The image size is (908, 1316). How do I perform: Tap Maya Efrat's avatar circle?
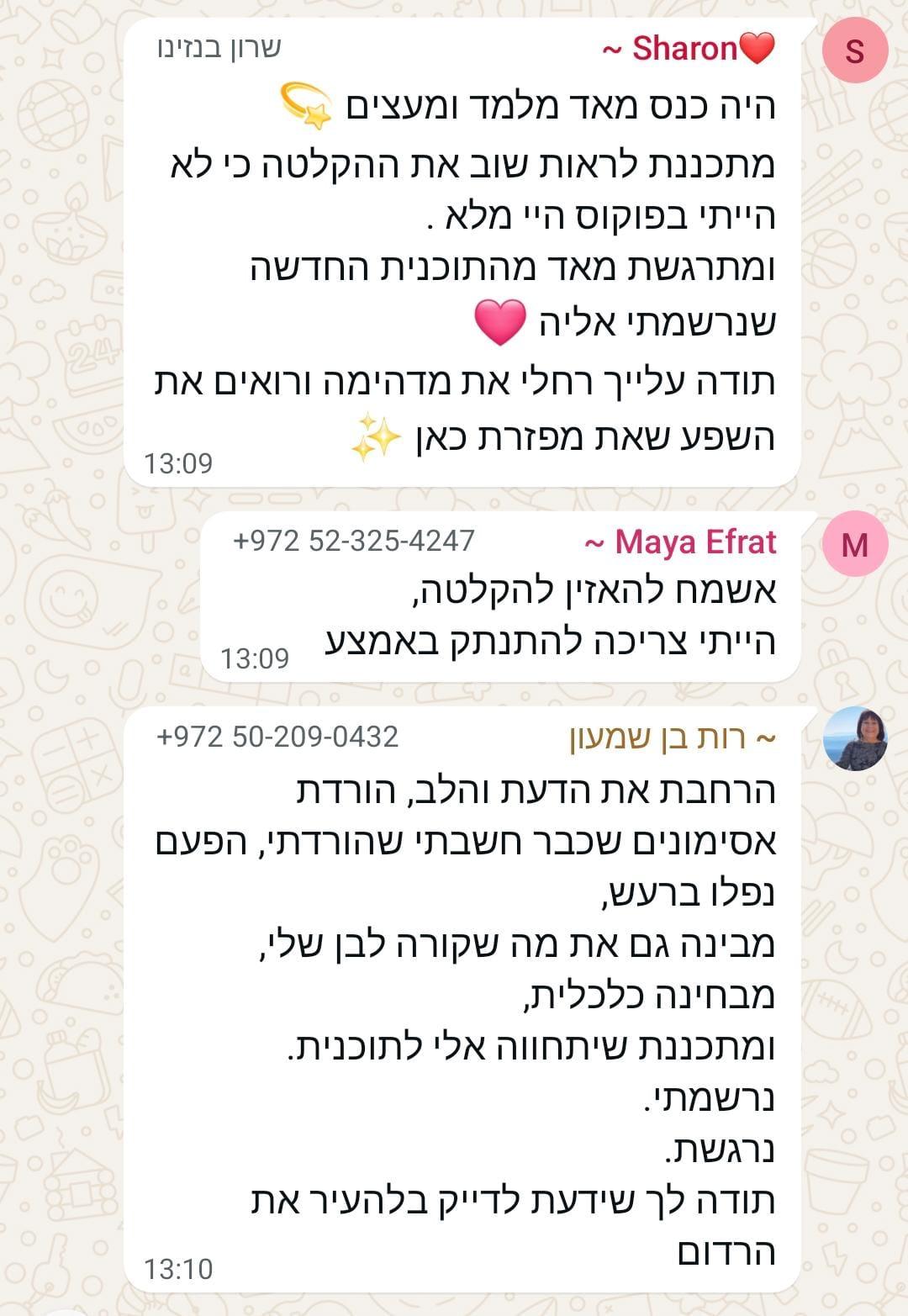[x=855, y=545]
